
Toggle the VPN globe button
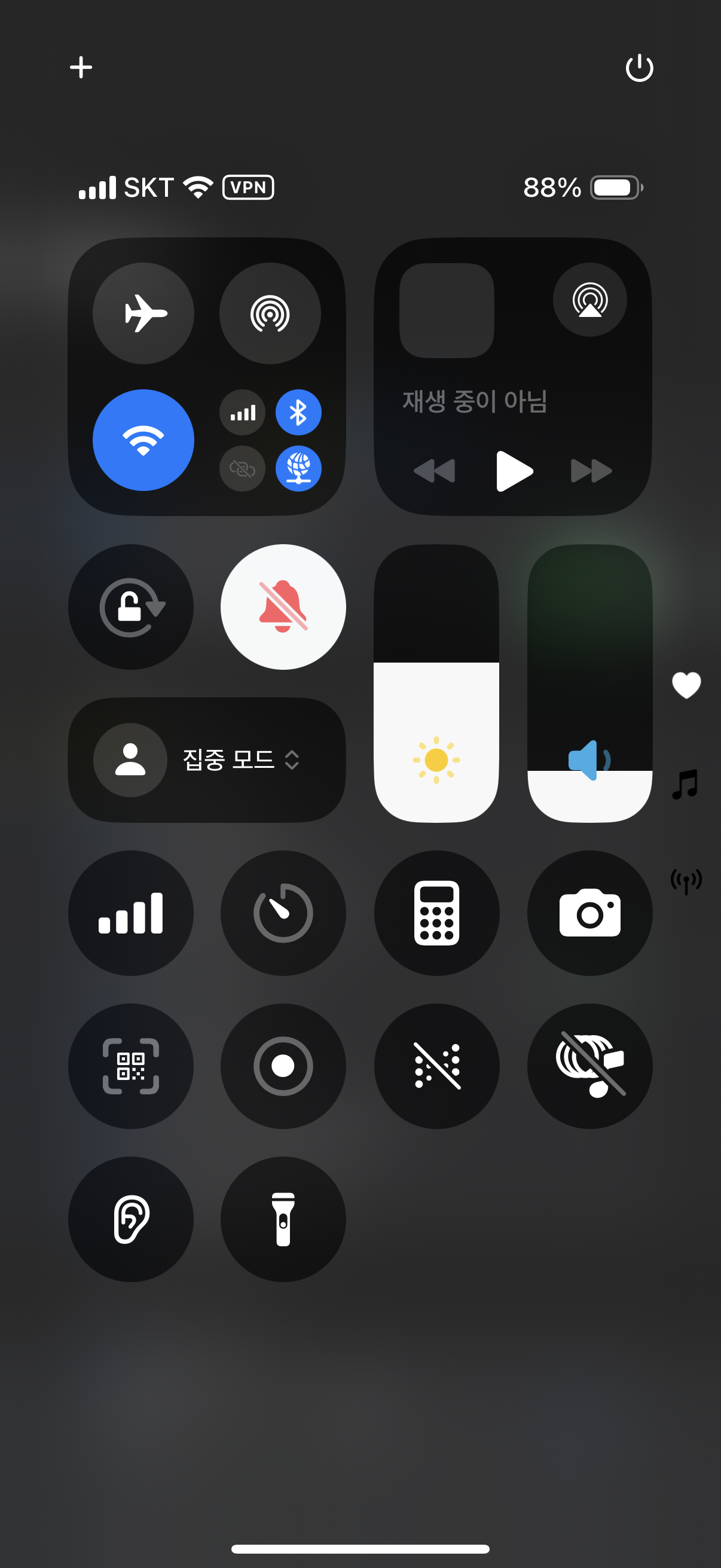[x=298, y=469]
